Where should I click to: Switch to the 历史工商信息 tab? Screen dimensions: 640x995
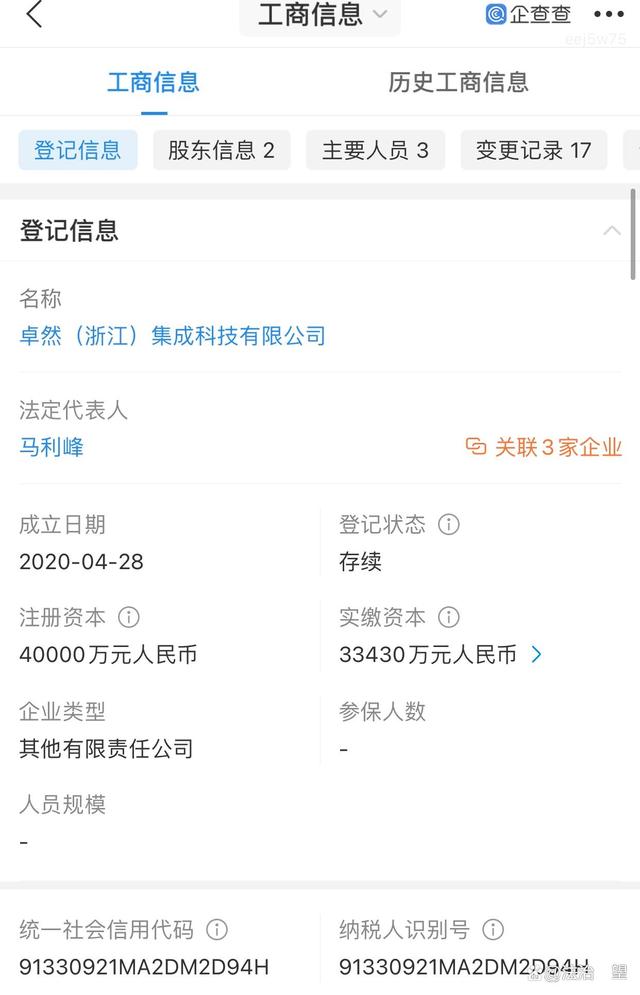458,82
